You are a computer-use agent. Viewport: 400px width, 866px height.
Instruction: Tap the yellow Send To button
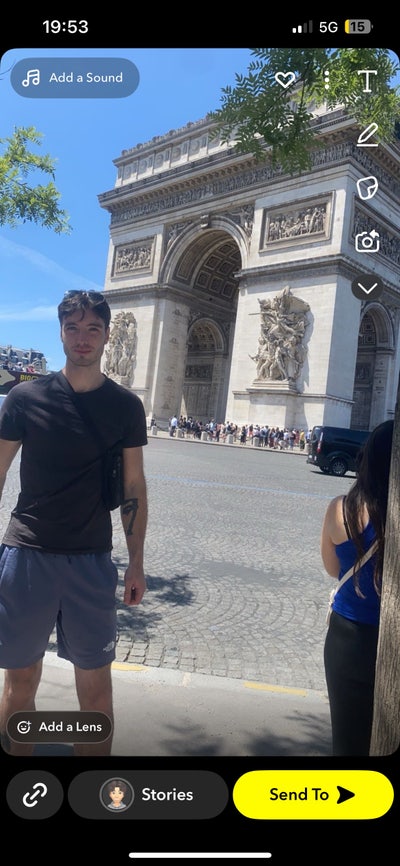[x=313, y=795]
